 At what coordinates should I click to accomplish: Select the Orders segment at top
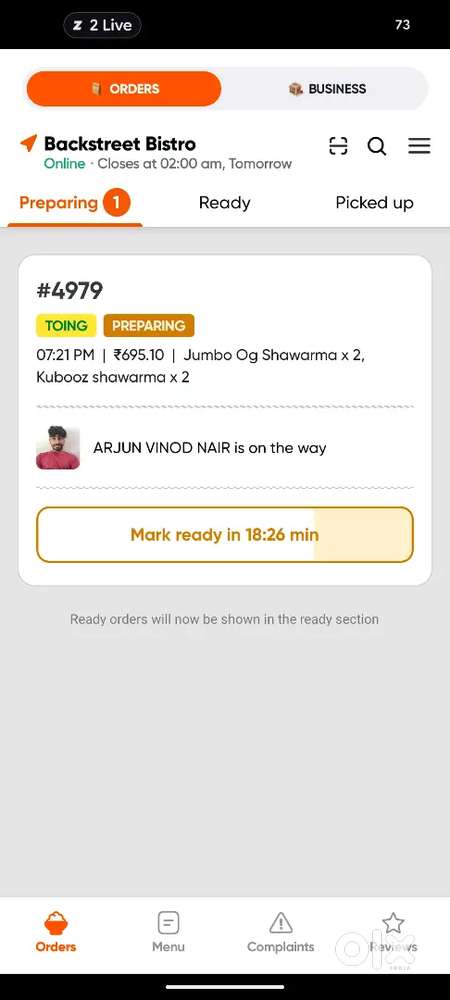click(x=124, y=89)
